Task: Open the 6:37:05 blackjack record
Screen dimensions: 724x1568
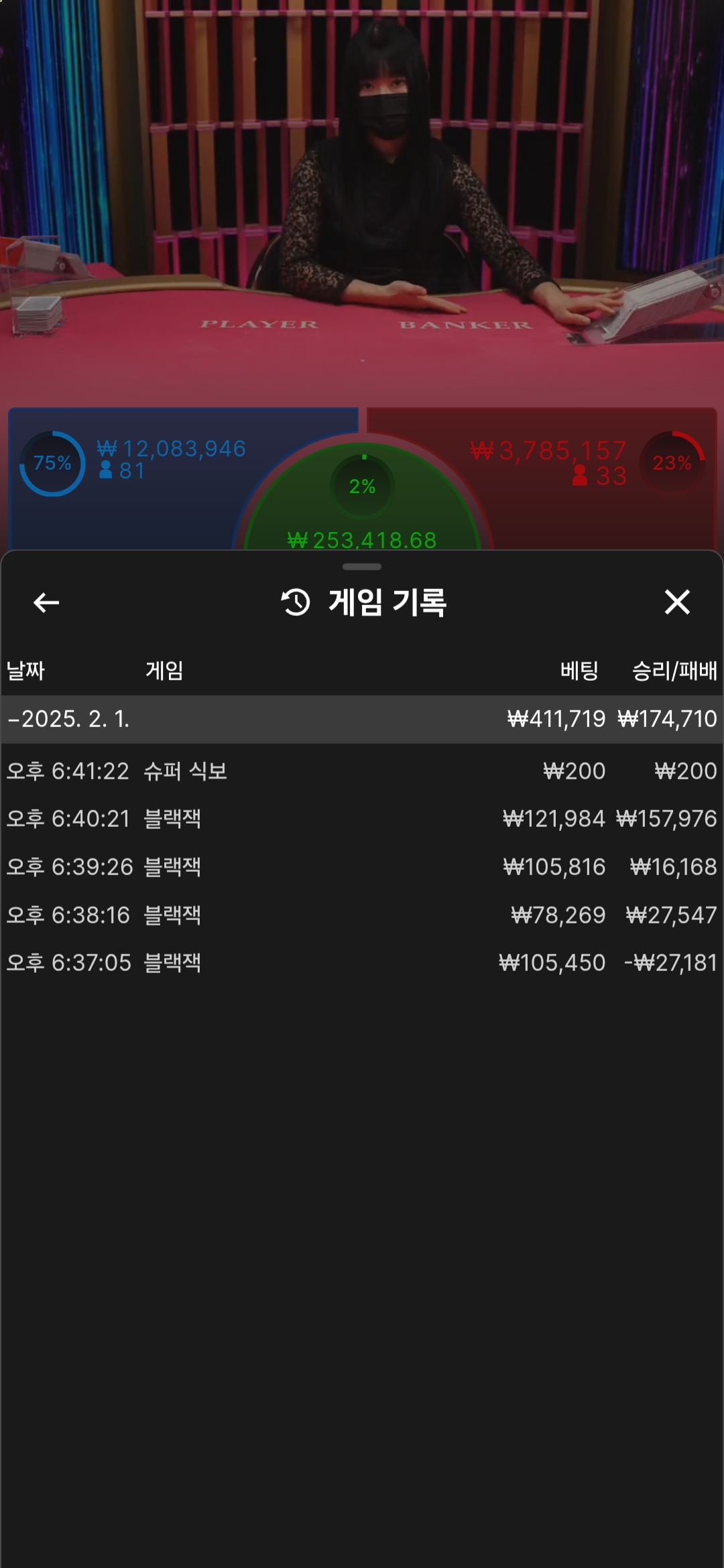Action: (362, 963)
